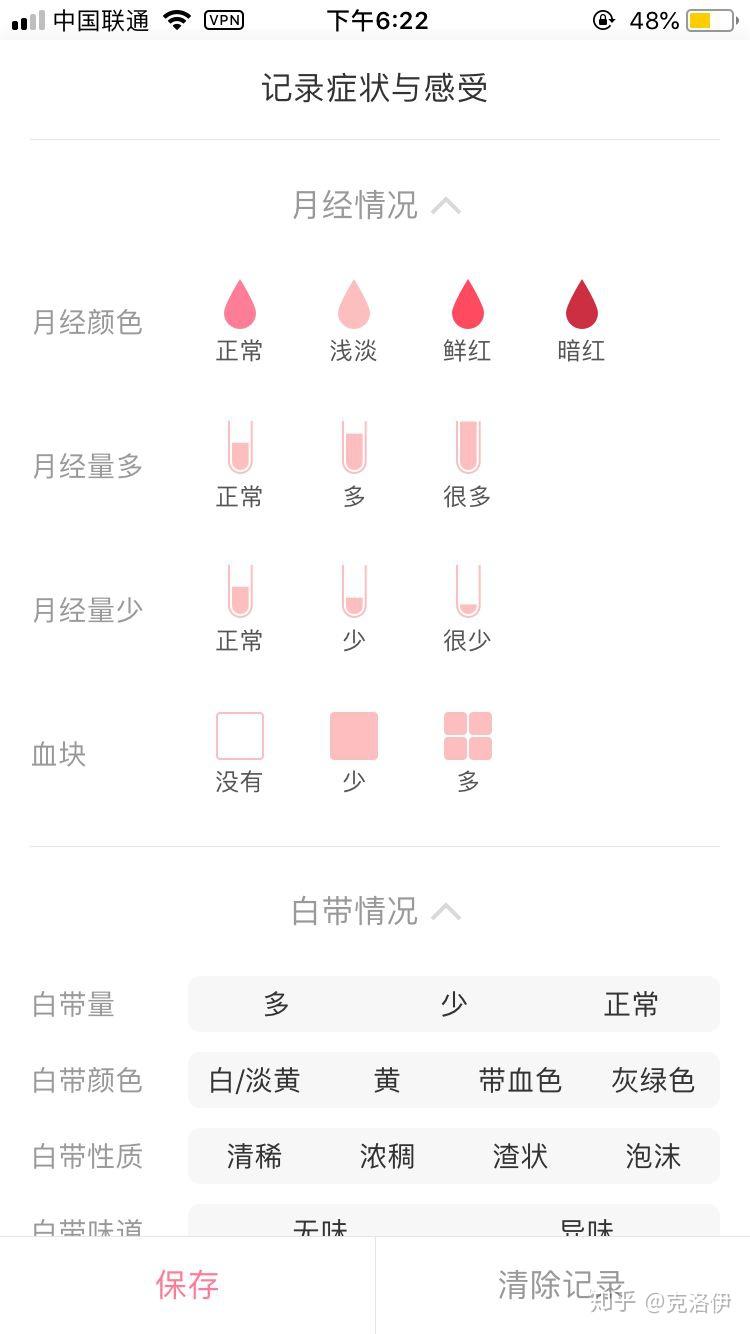Pick 灰绿色 for 白带颜色
The width and height of the screenshot is (750, 1334).
click(653, 1080)
